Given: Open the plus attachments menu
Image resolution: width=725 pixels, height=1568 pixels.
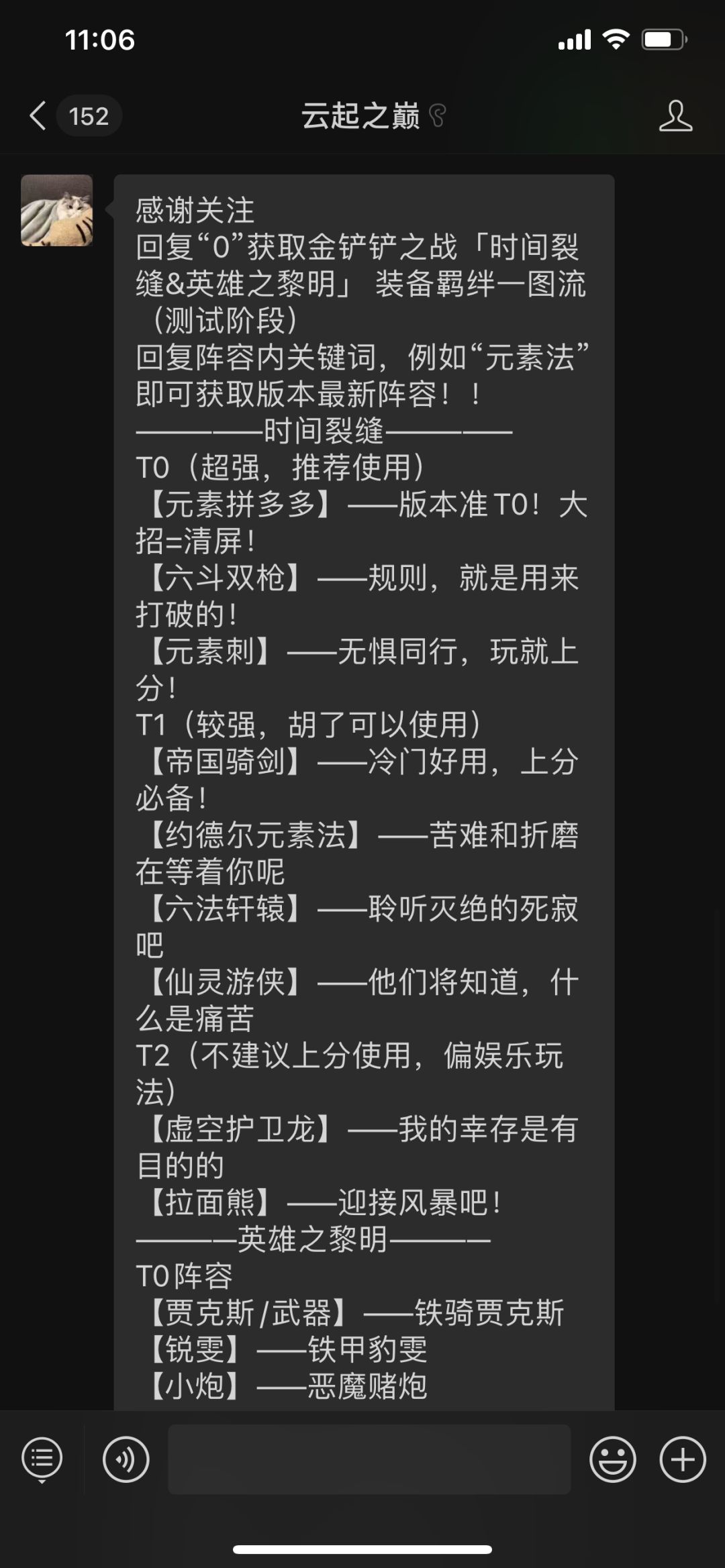Looking at the screenshot, I should 683,1459.
